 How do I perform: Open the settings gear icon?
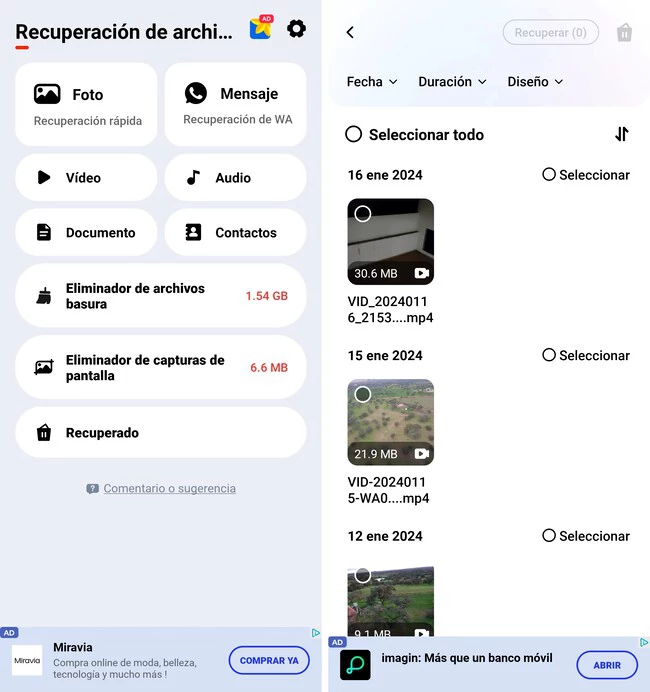coord(296,29)
